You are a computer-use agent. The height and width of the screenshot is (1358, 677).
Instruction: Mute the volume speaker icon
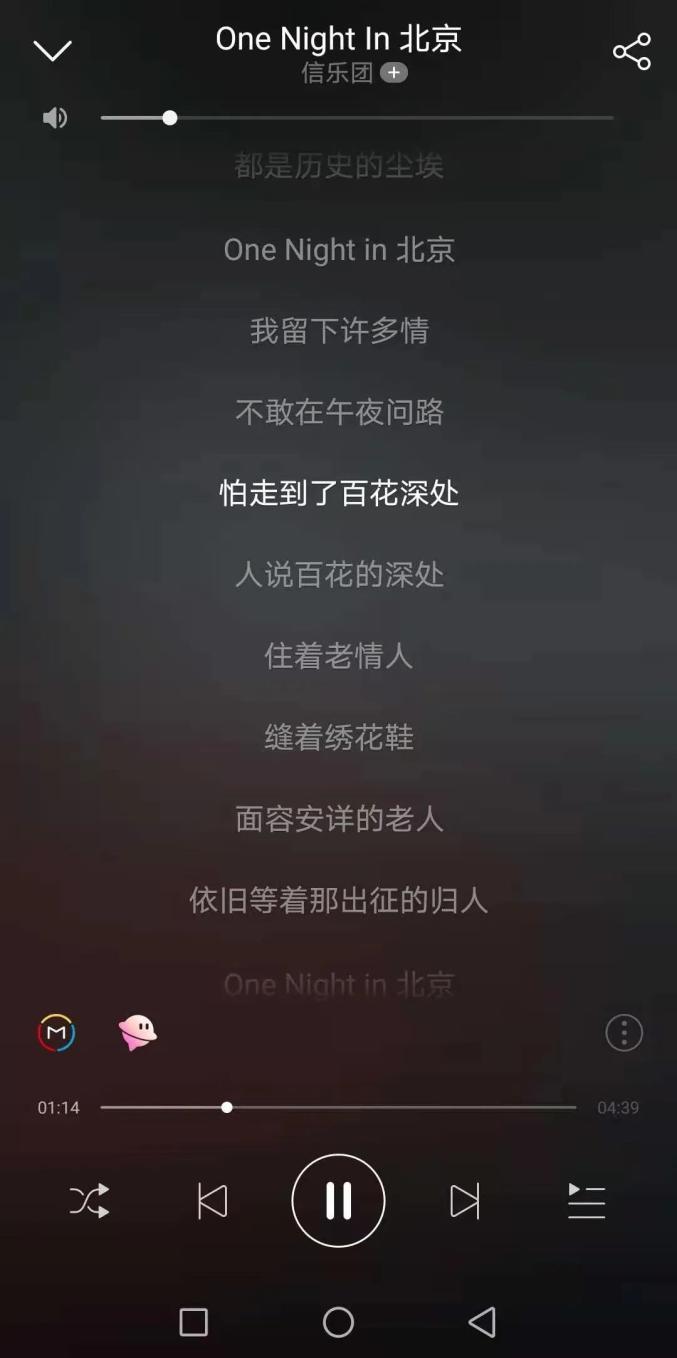click(x=54, y=118)
